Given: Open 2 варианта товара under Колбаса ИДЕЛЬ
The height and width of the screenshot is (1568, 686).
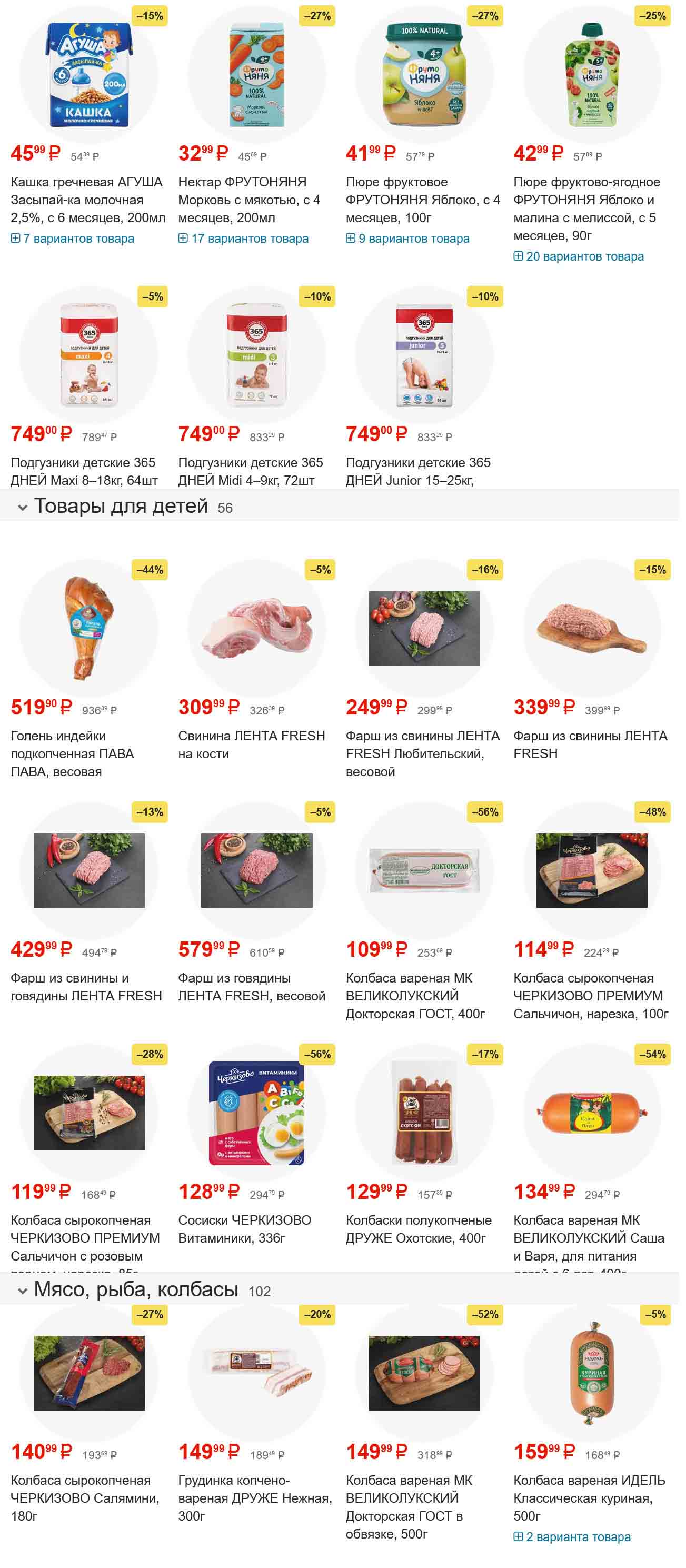Looking at the screenshot, I should (572, 1536).
